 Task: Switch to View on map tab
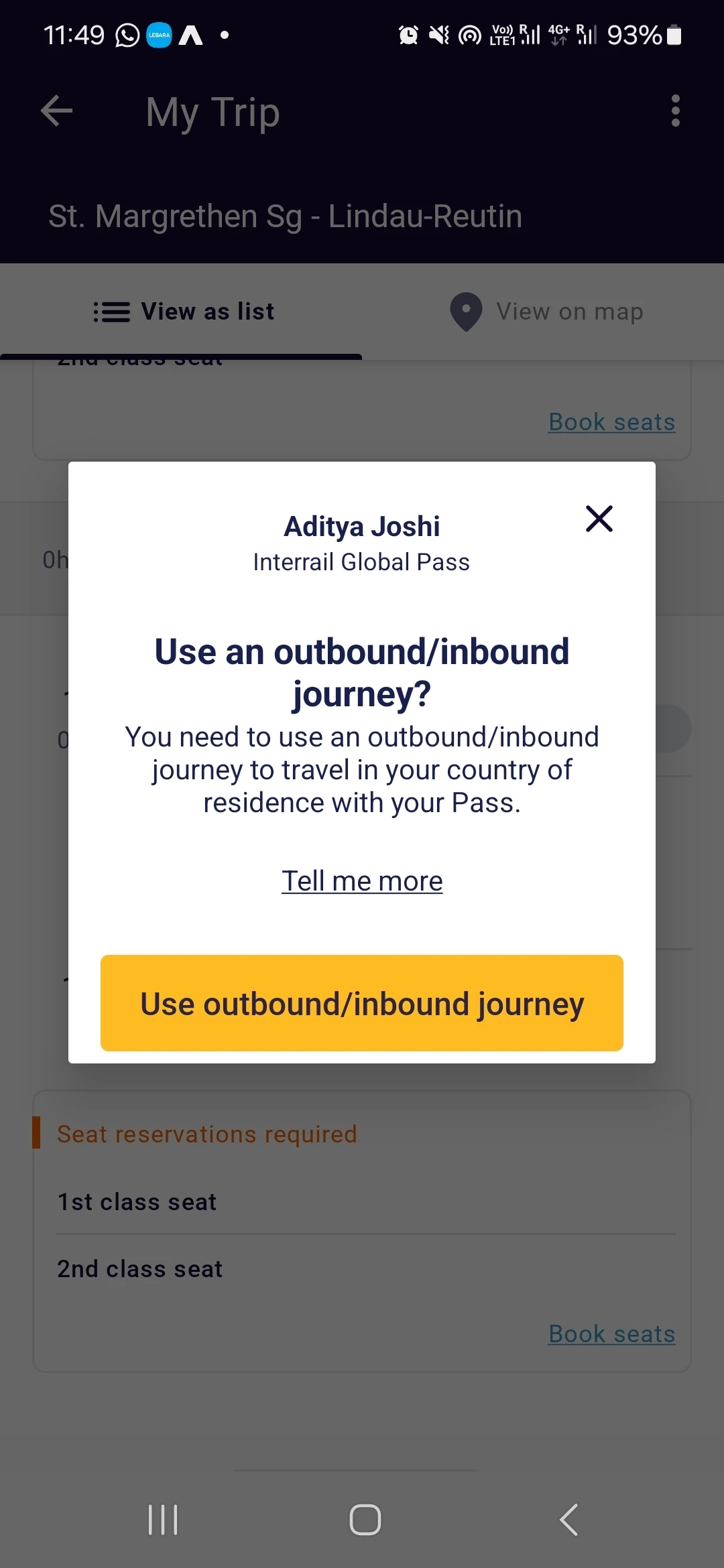(x=546, y=312)
